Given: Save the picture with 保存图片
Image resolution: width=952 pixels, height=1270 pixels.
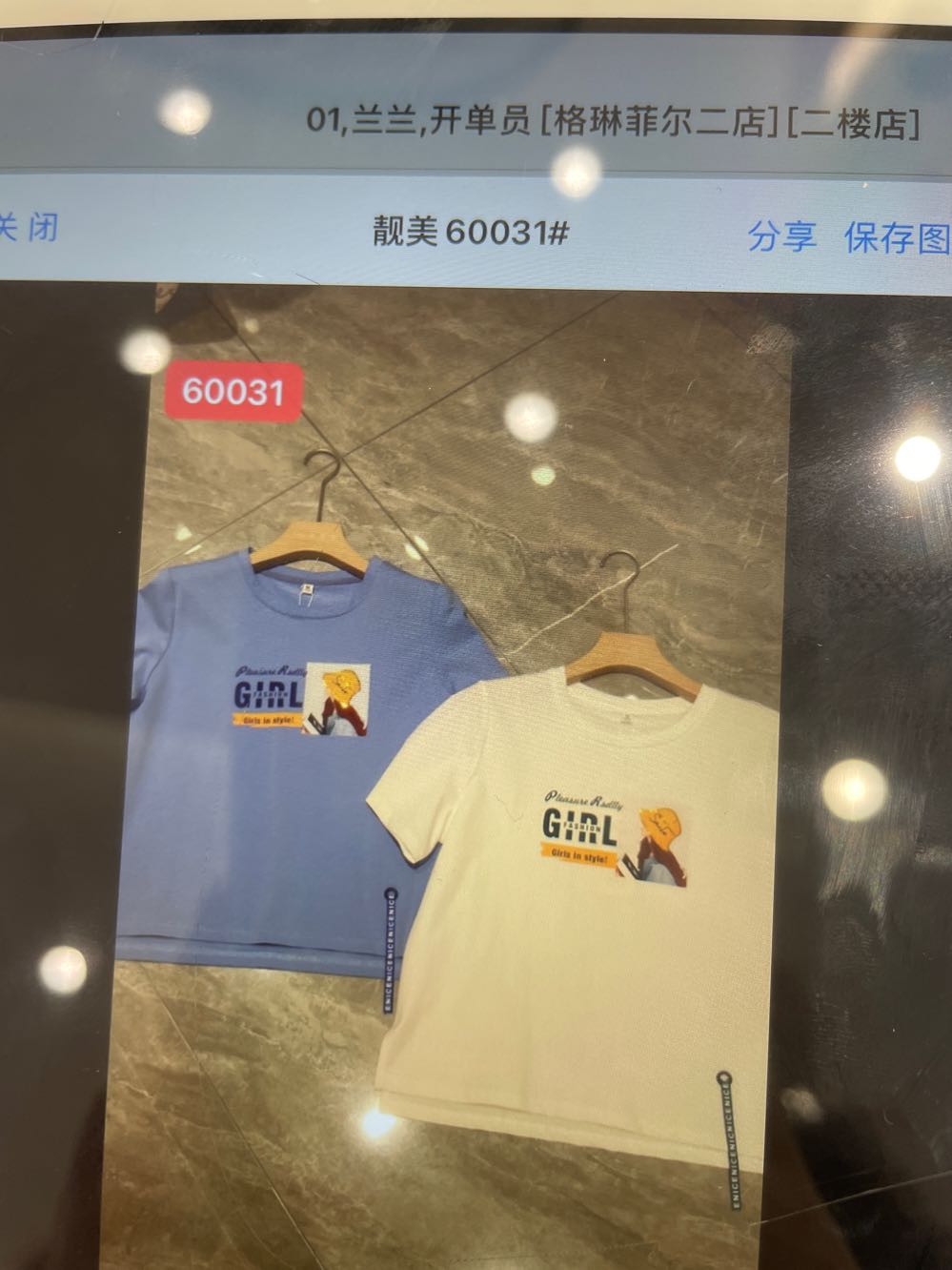Looking at the screenshot, I should click(897, 237).
